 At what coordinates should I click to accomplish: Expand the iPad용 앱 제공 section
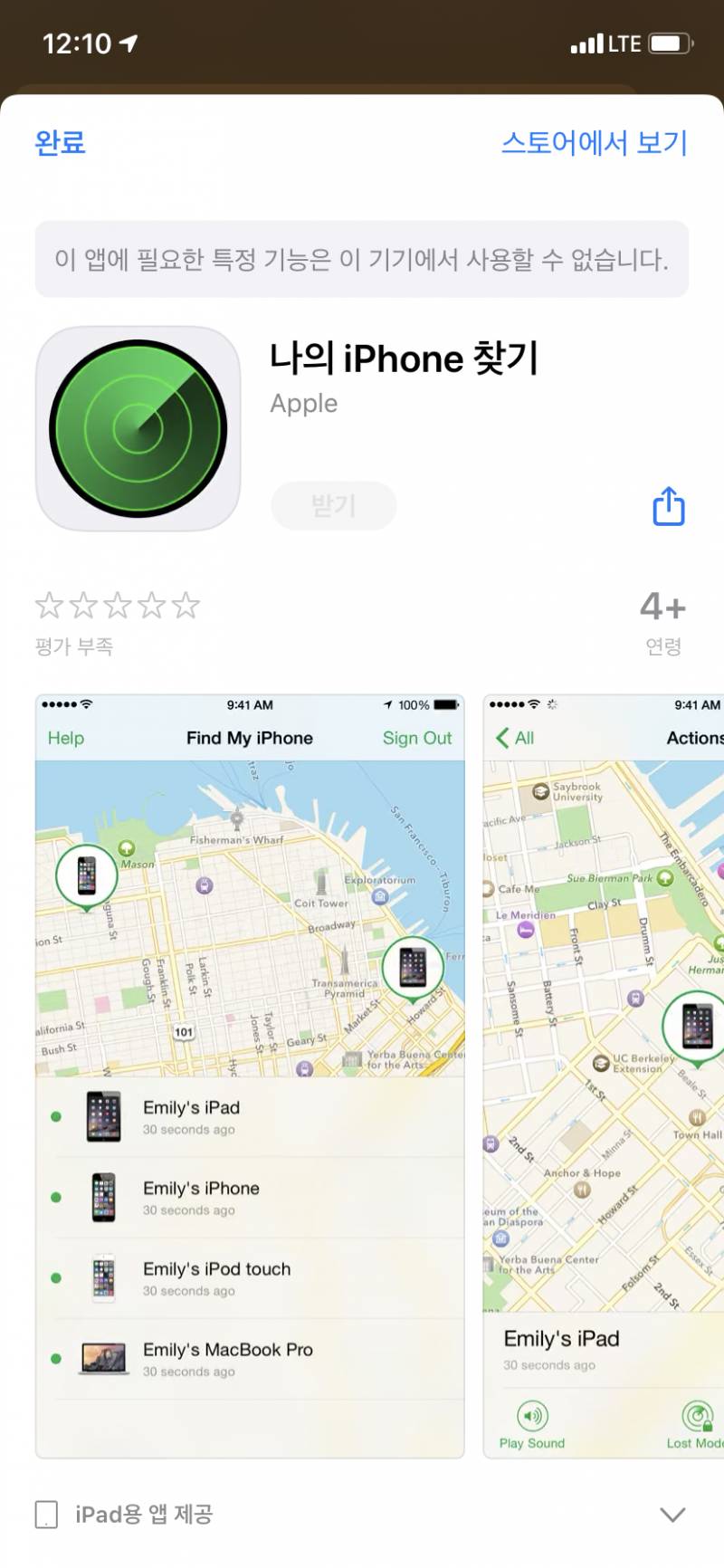point(672,1514)
